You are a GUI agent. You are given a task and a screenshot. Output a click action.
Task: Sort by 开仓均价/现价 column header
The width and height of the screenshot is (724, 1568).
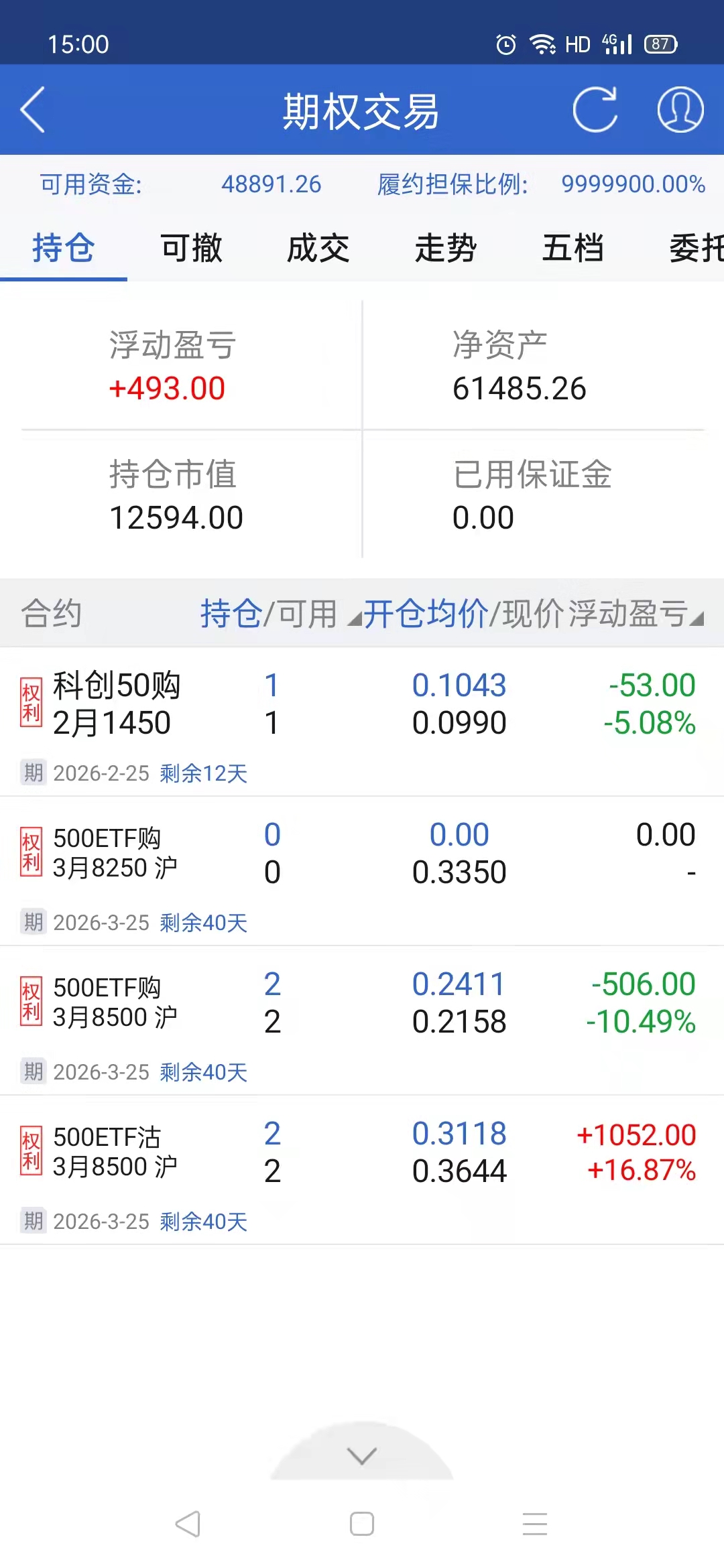[x=426, y=614]
